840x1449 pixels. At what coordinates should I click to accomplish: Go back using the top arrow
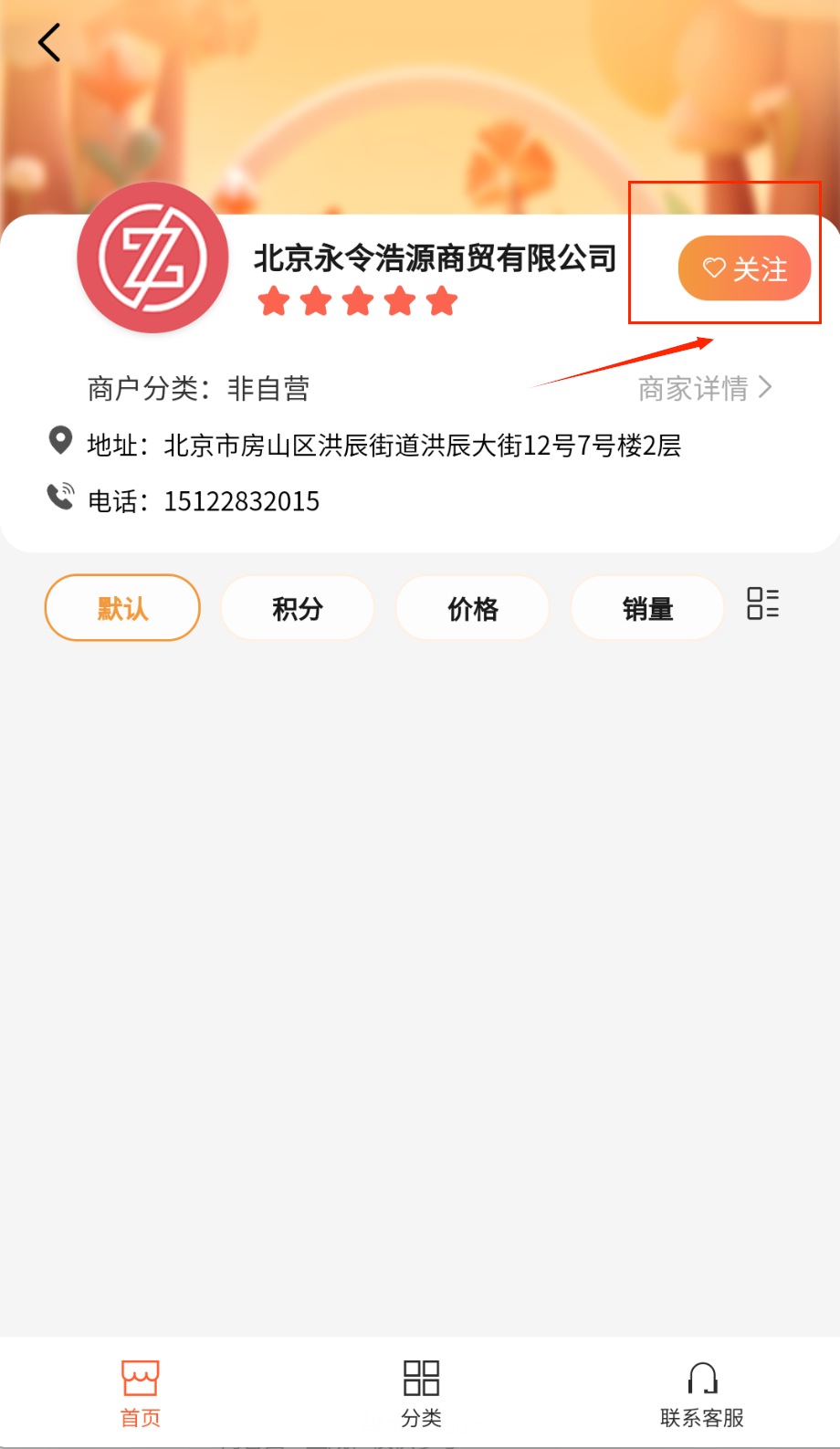click(49, 43)
